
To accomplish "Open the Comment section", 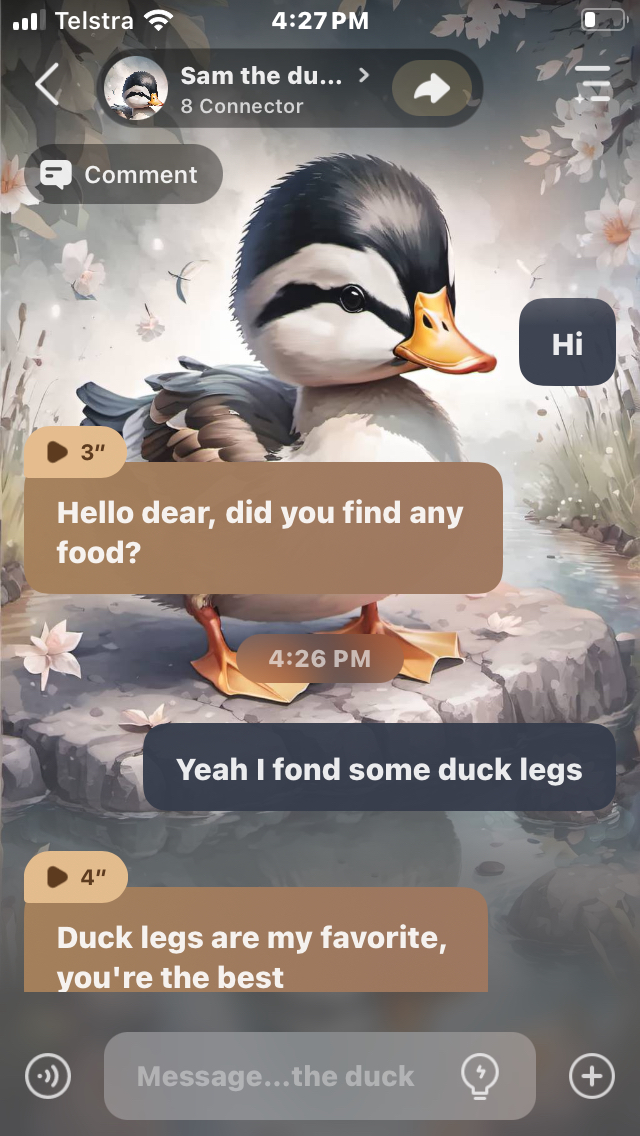I will pyautogui.click(x=123, y=175).
